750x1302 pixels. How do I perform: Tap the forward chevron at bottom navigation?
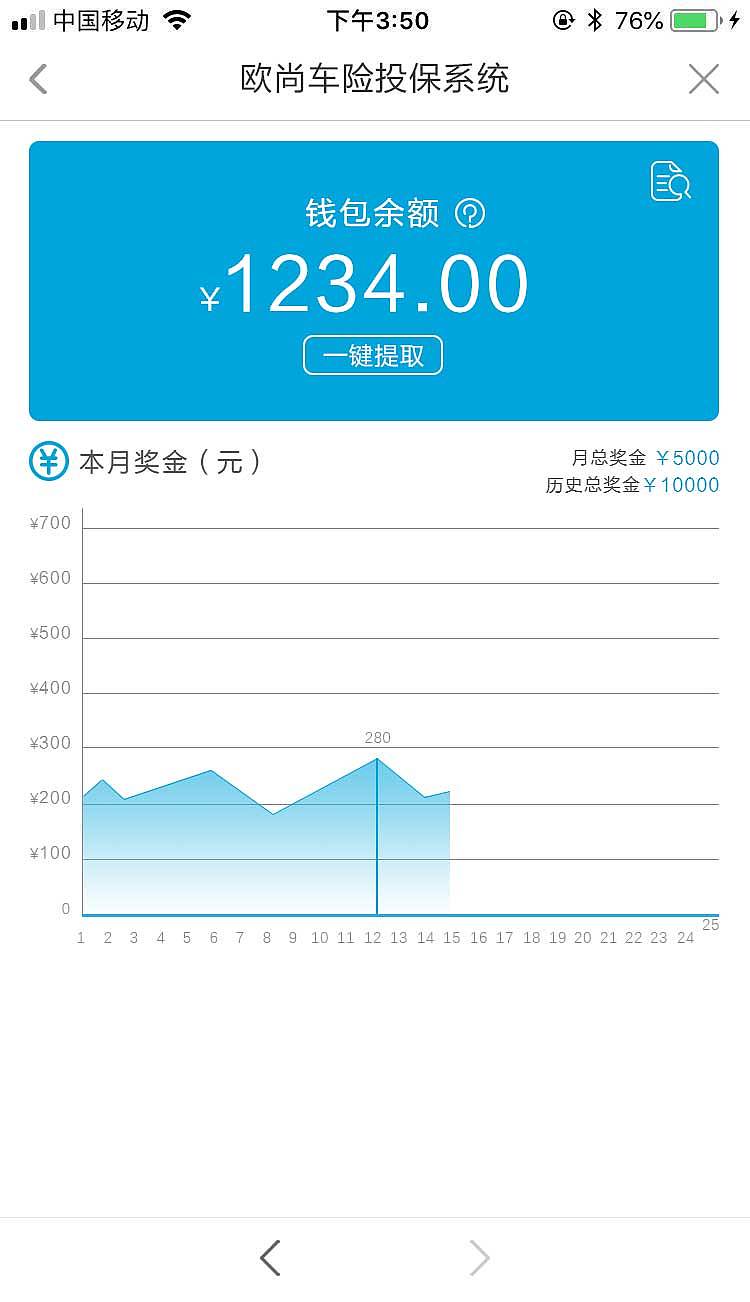click(x=479, y=1257)
